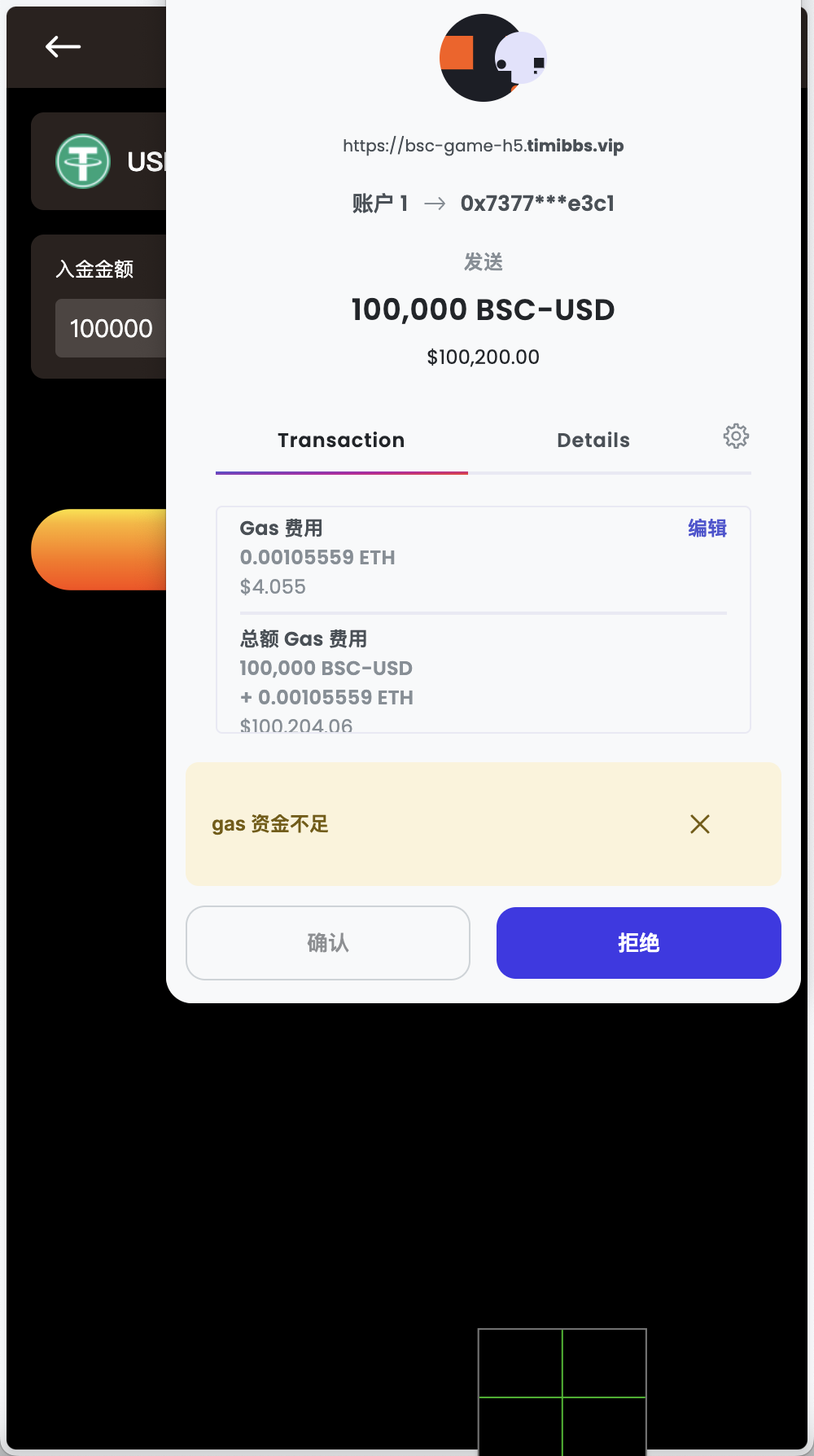The height and width of the screenshot is (1456, 814).
Task: Select the 100000 deposit amount field
Action: tap(111, 328)
